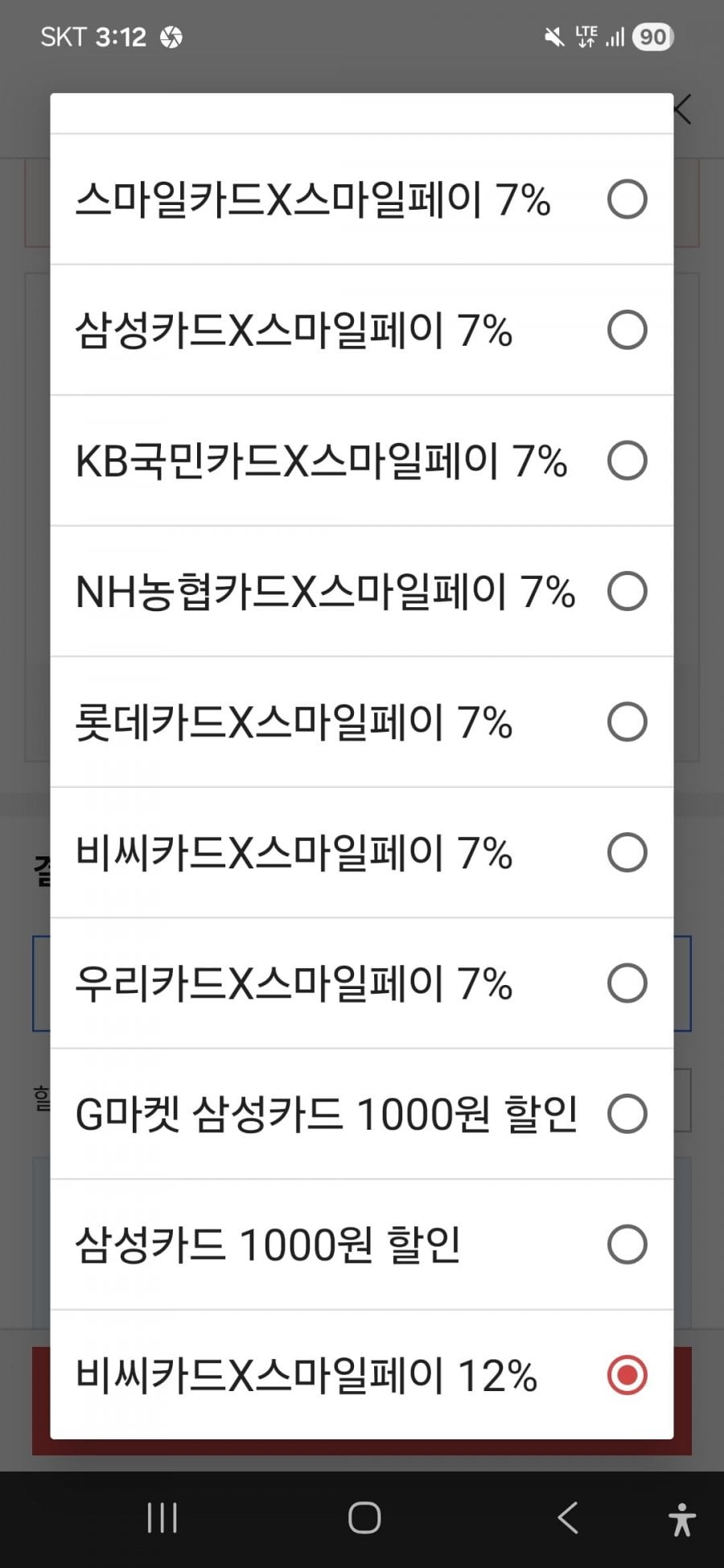Choose 삼성카드 1000원 할인 option

(627, 1245)
